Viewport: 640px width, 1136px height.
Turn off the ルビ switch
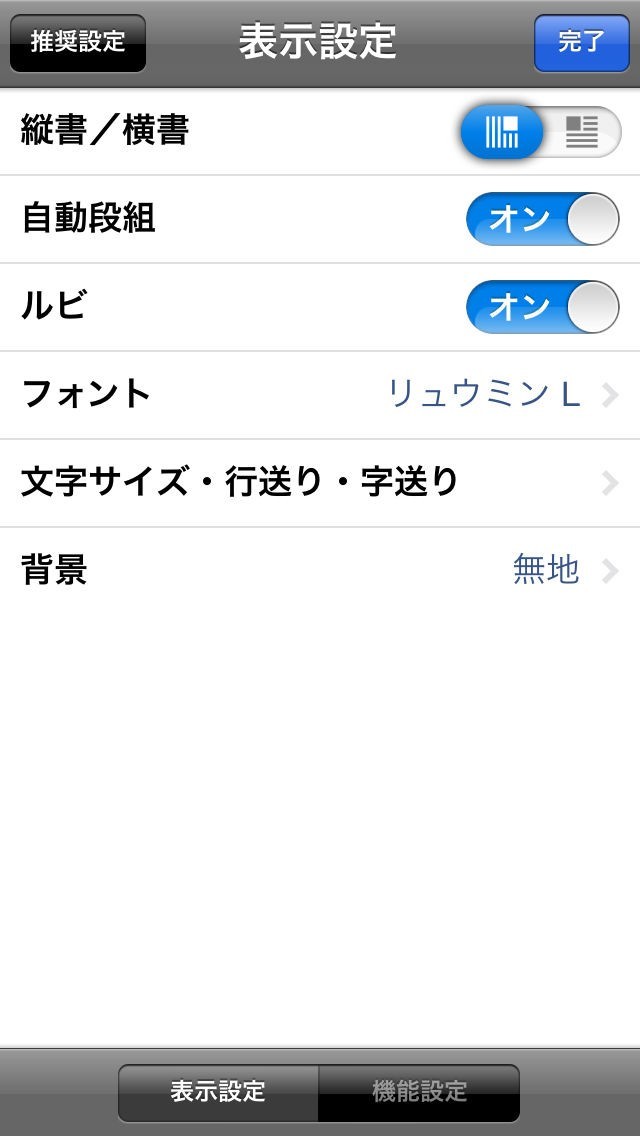pyautogui.click(x=542, y=307)
